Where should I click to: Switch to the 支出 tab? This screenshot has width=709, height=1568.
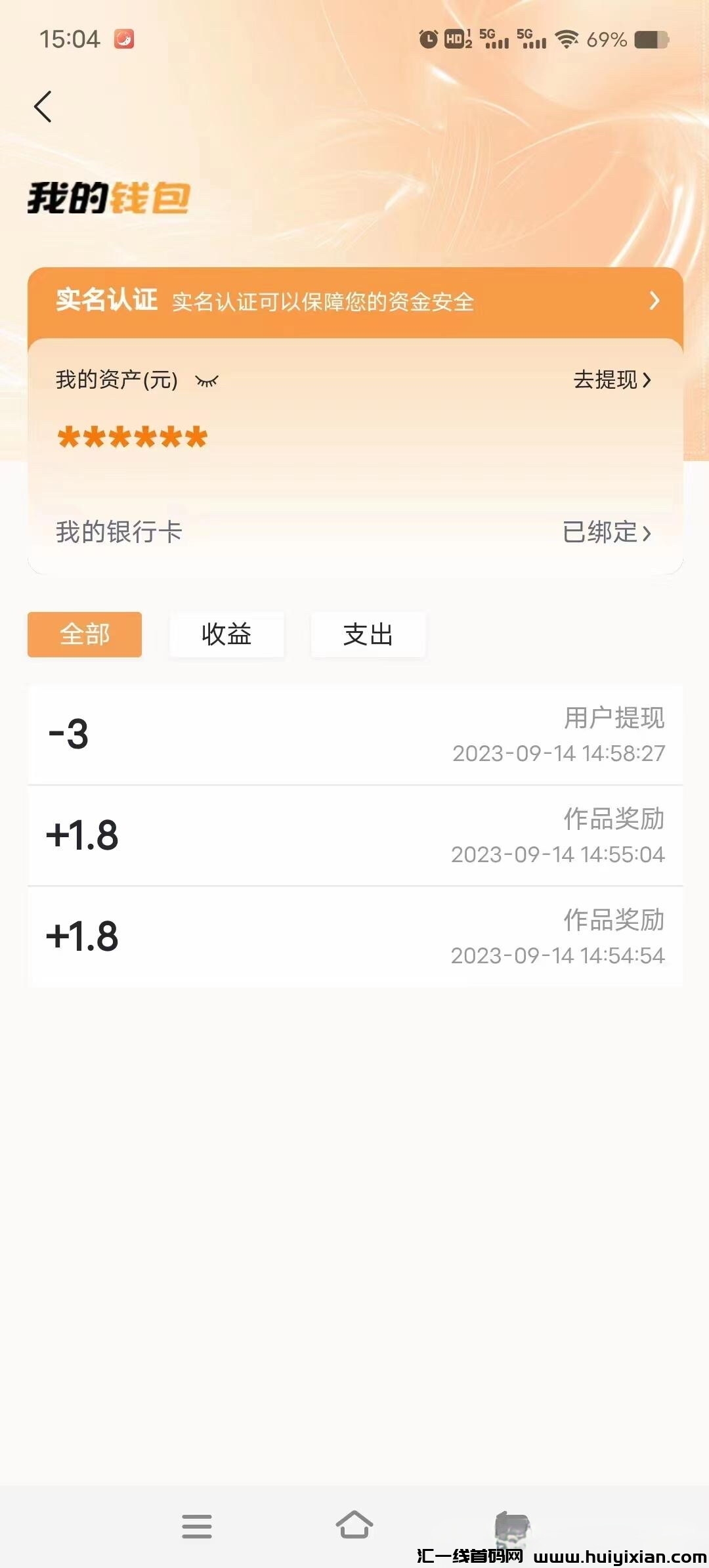368,634
